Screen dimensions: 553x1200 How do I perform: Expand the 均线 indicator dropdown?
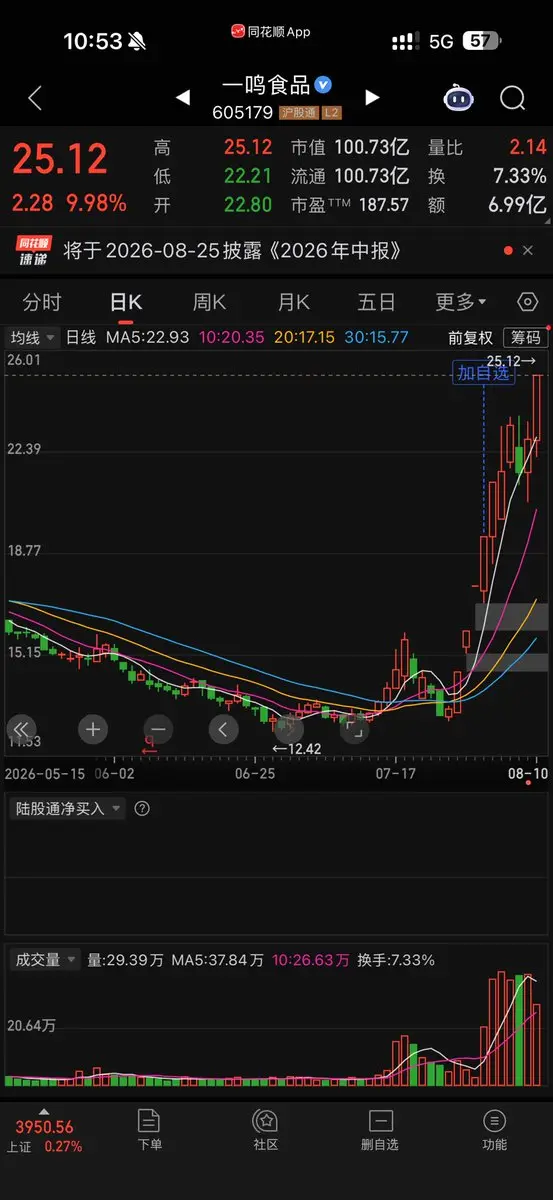point(34,338)
